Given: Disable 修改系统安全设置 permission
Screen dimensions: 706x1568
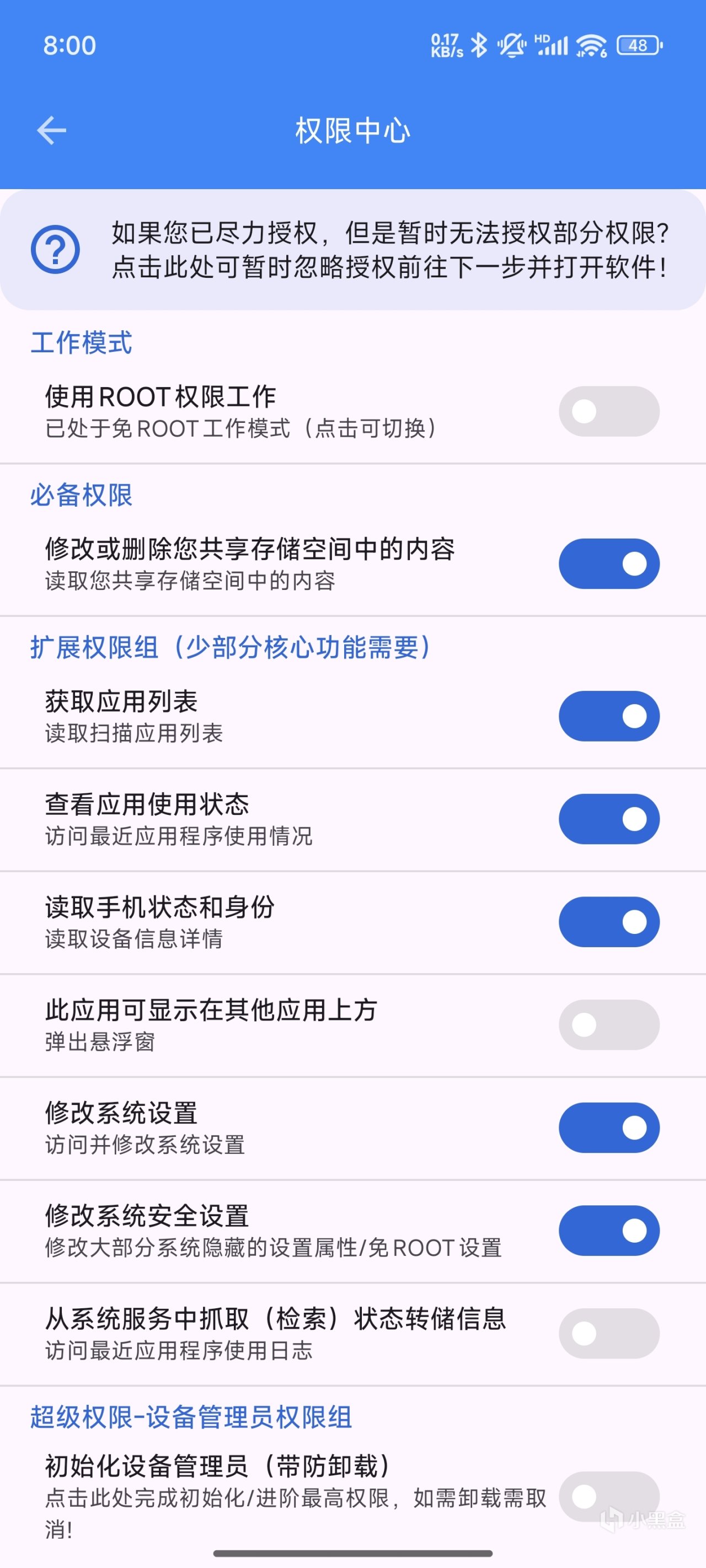Looking at the screenshot, I should [x=608, y=1230].
